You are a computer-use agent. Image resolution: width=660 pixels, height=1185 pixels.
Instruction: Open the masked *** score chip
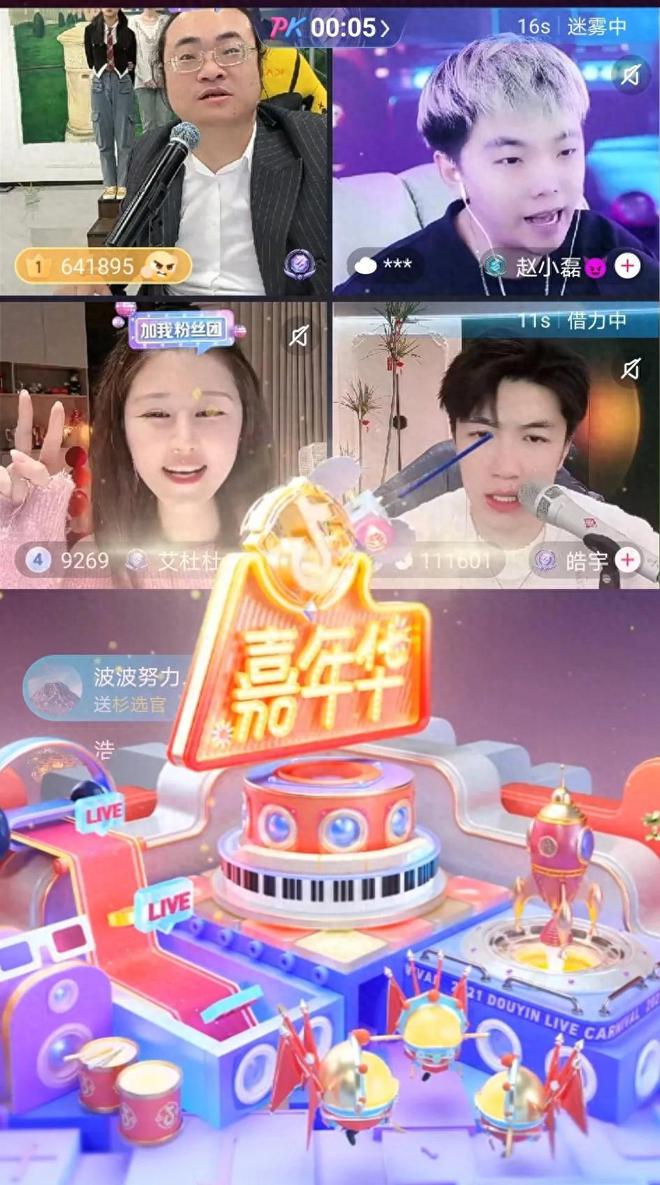[384, 266]
